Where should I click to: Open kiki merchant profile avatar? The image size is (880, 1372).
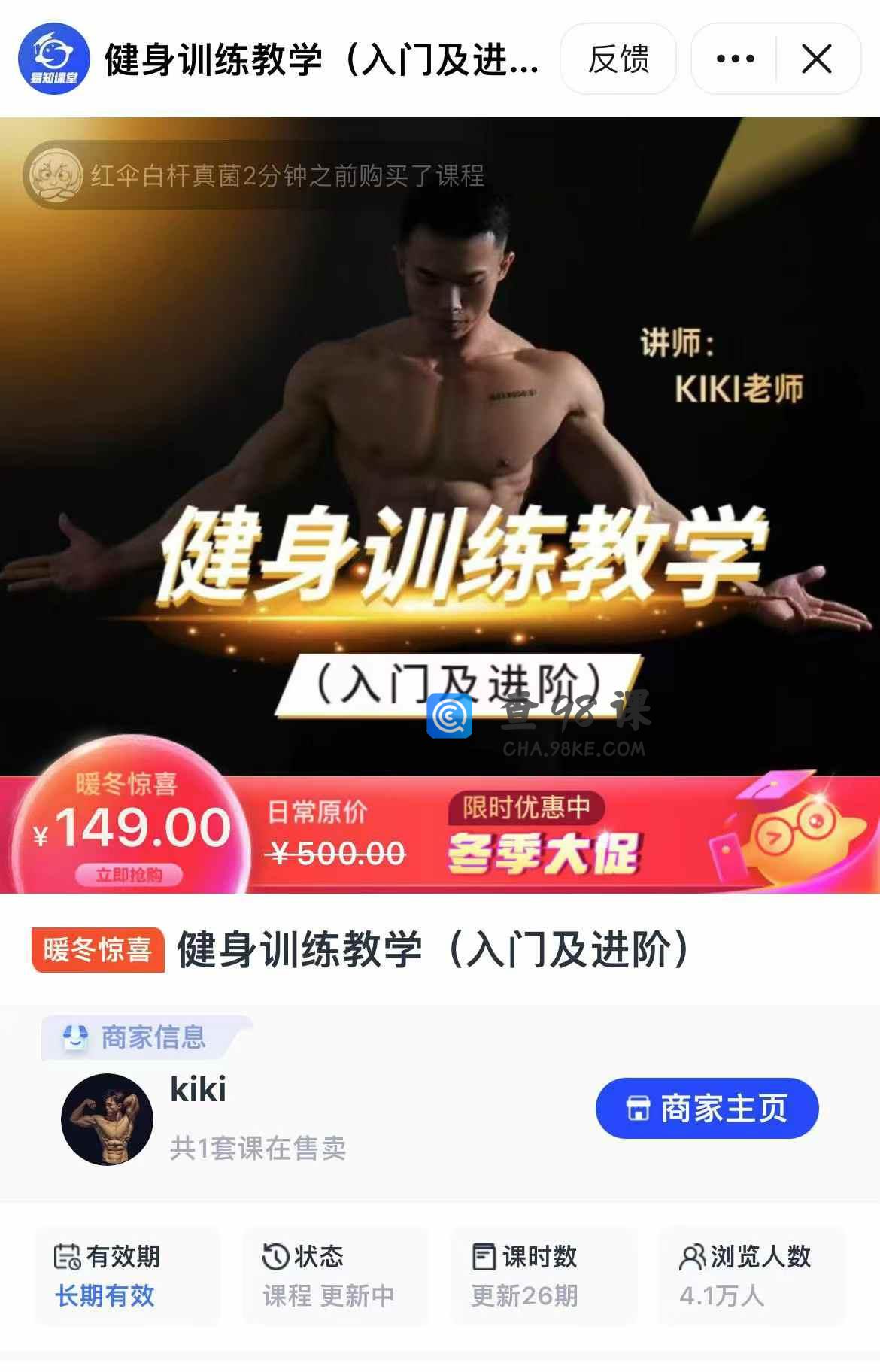pos(107,1119)
